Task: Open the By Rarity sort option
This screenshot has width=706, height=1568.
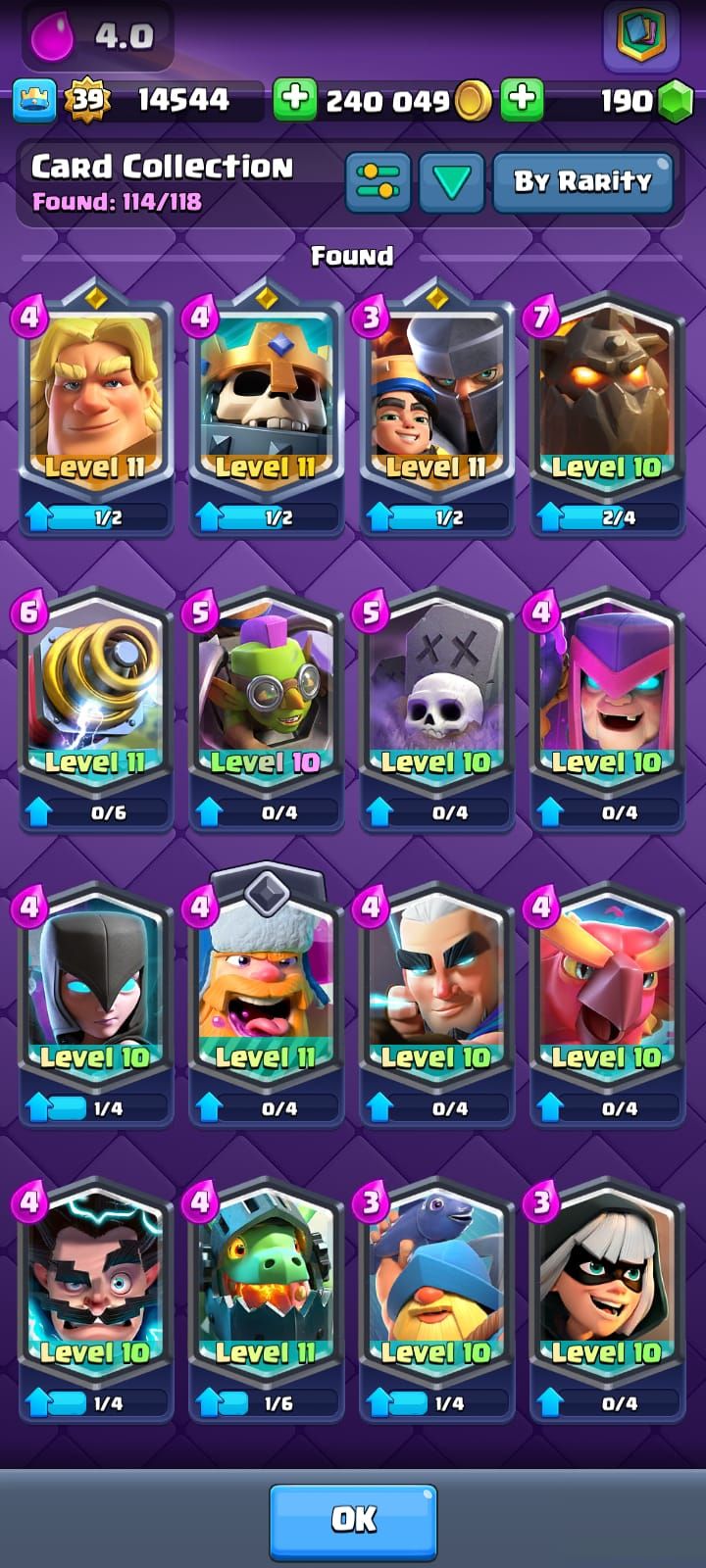Action: pyautogui.click(x=582, y=182)
